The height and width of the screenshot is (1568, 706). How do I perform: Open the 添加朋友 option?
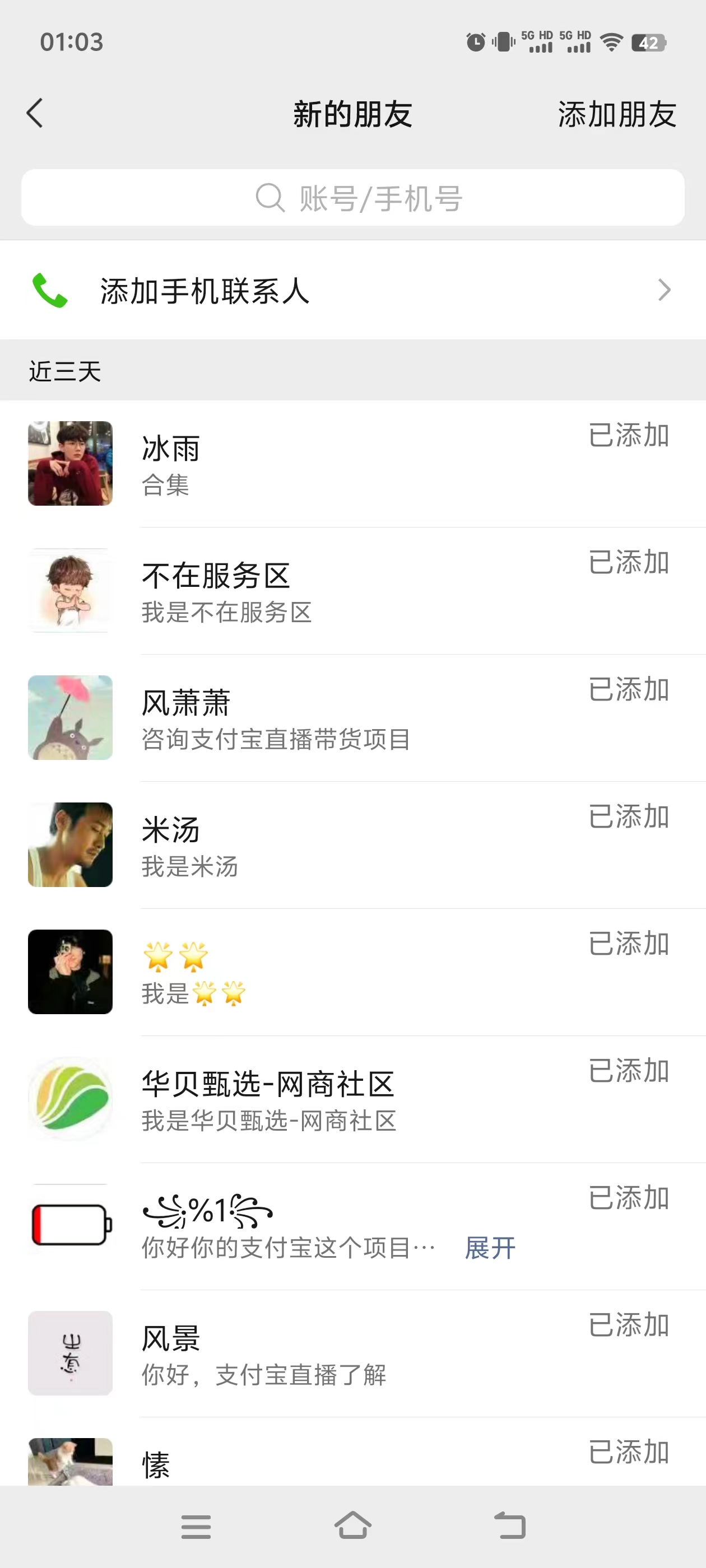click(616, 114)
